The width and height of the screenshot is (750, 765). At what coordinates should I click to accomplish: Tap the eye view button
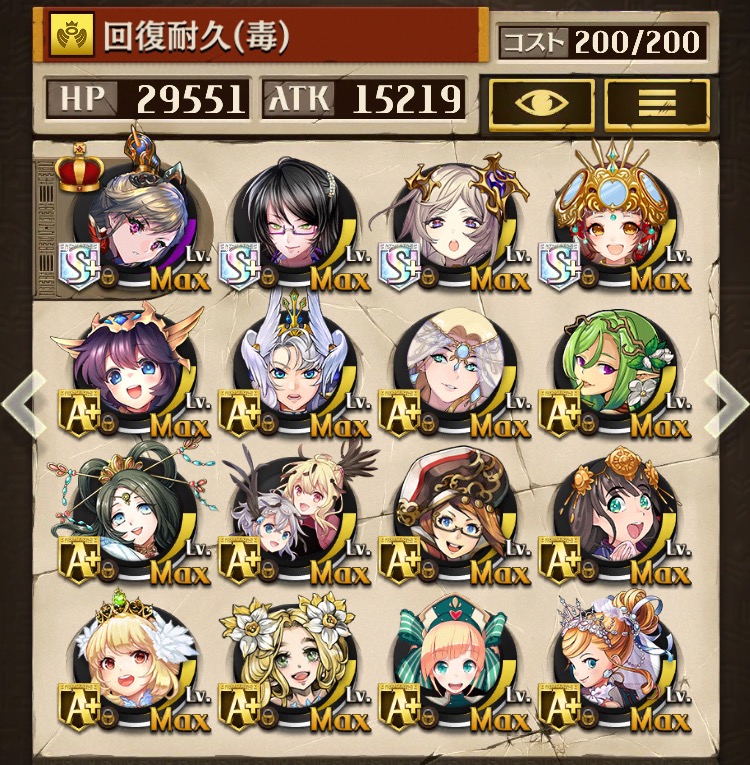[541, 102]
